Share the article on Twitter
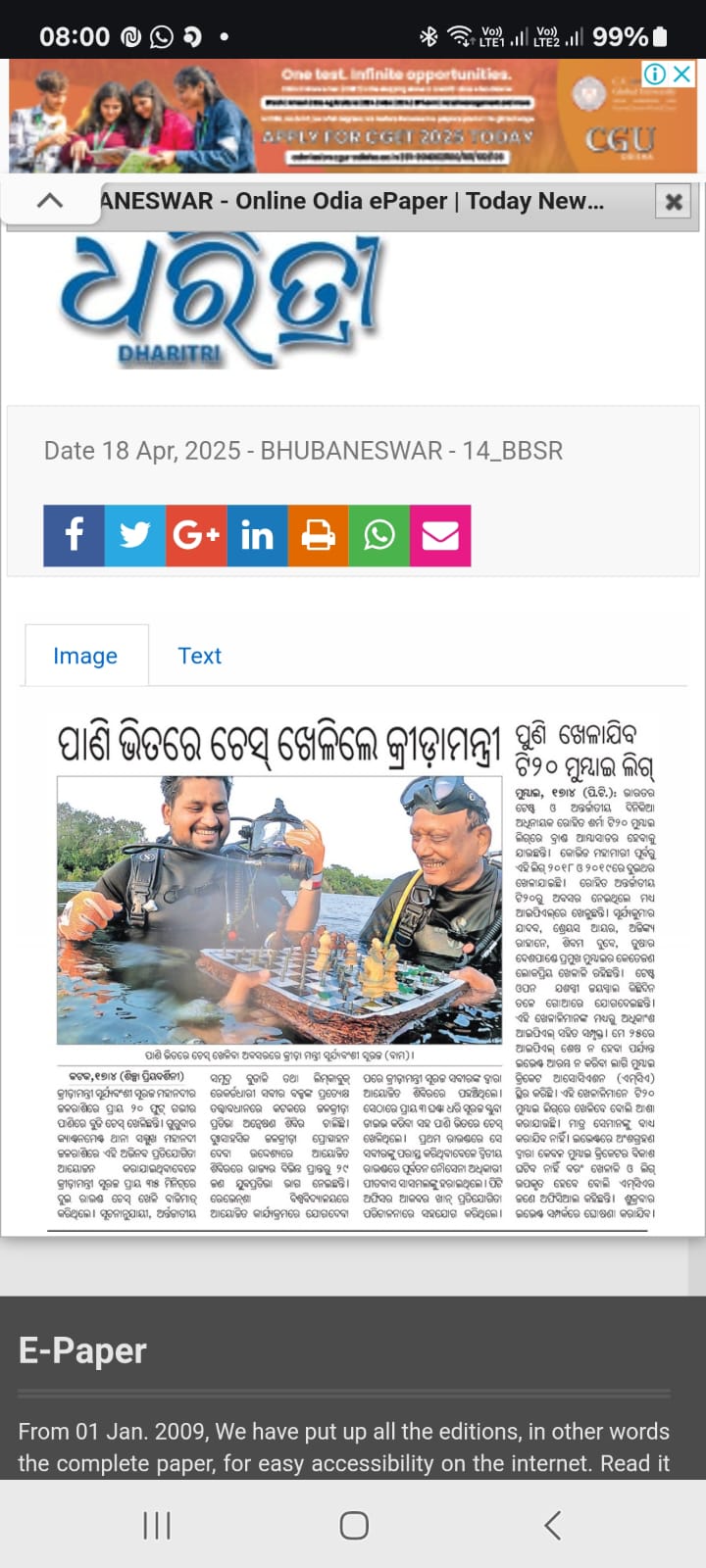This screenshot has height=1568, width=706. click(x=134, y=535)
